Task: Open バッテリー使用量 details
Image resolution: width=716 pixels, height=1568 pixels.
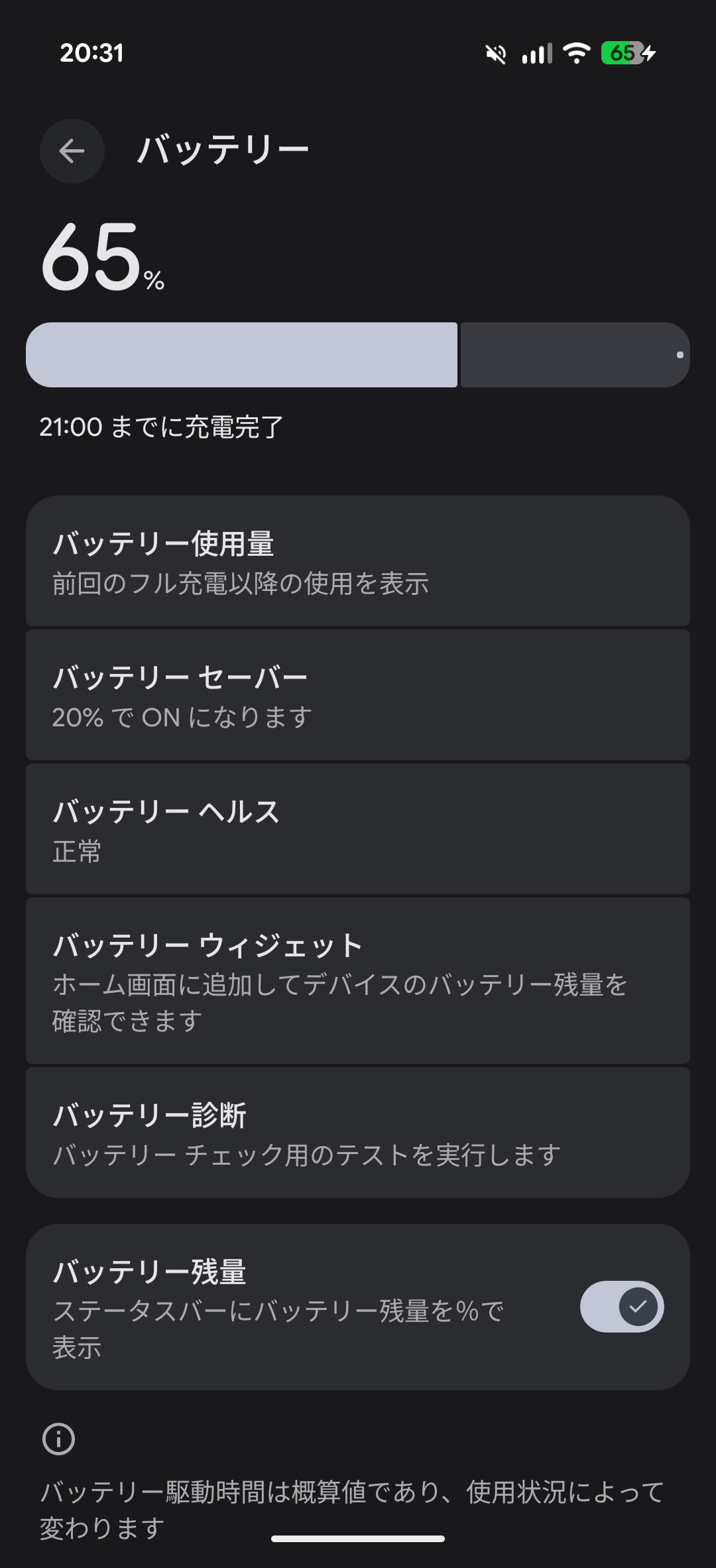Action: 358,561
